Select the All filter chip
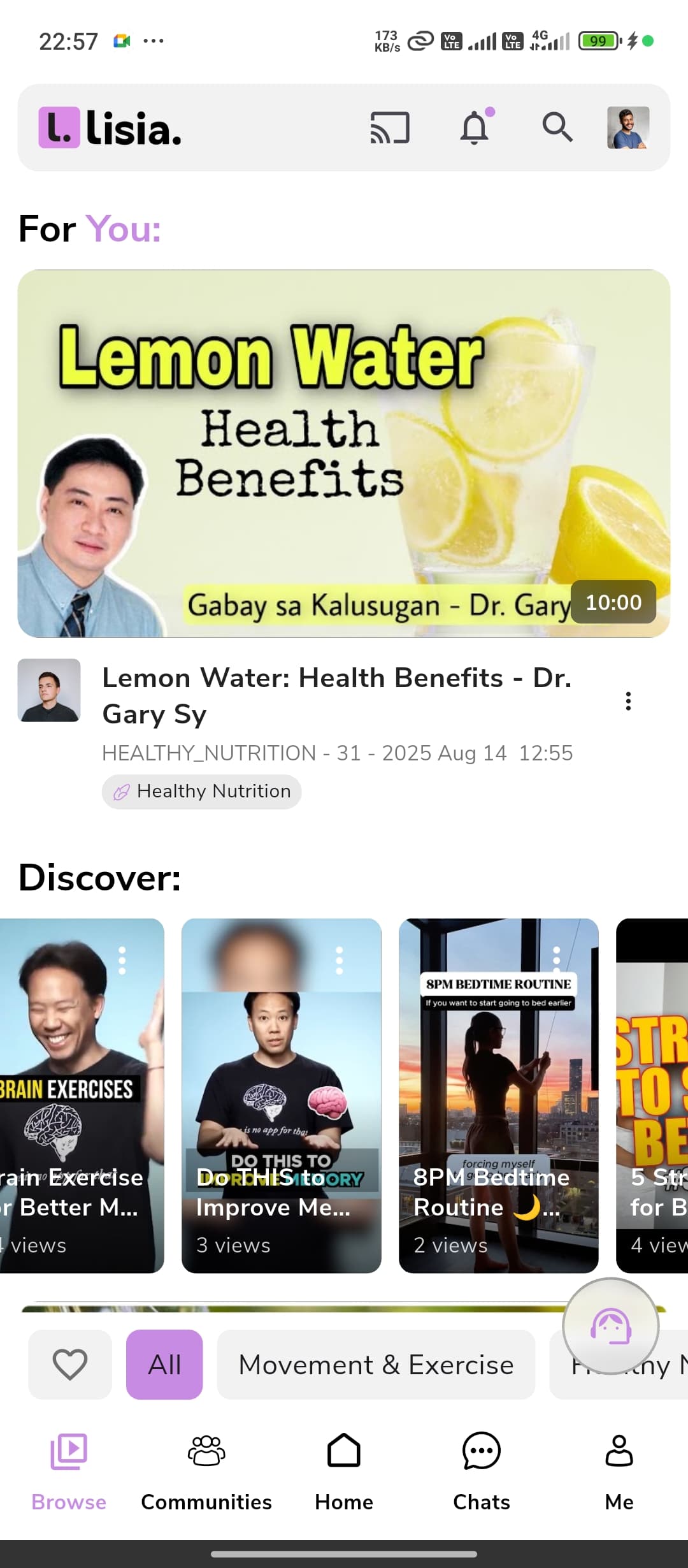The width and height of the screenshot is (688, 1568). [164, 1364]
